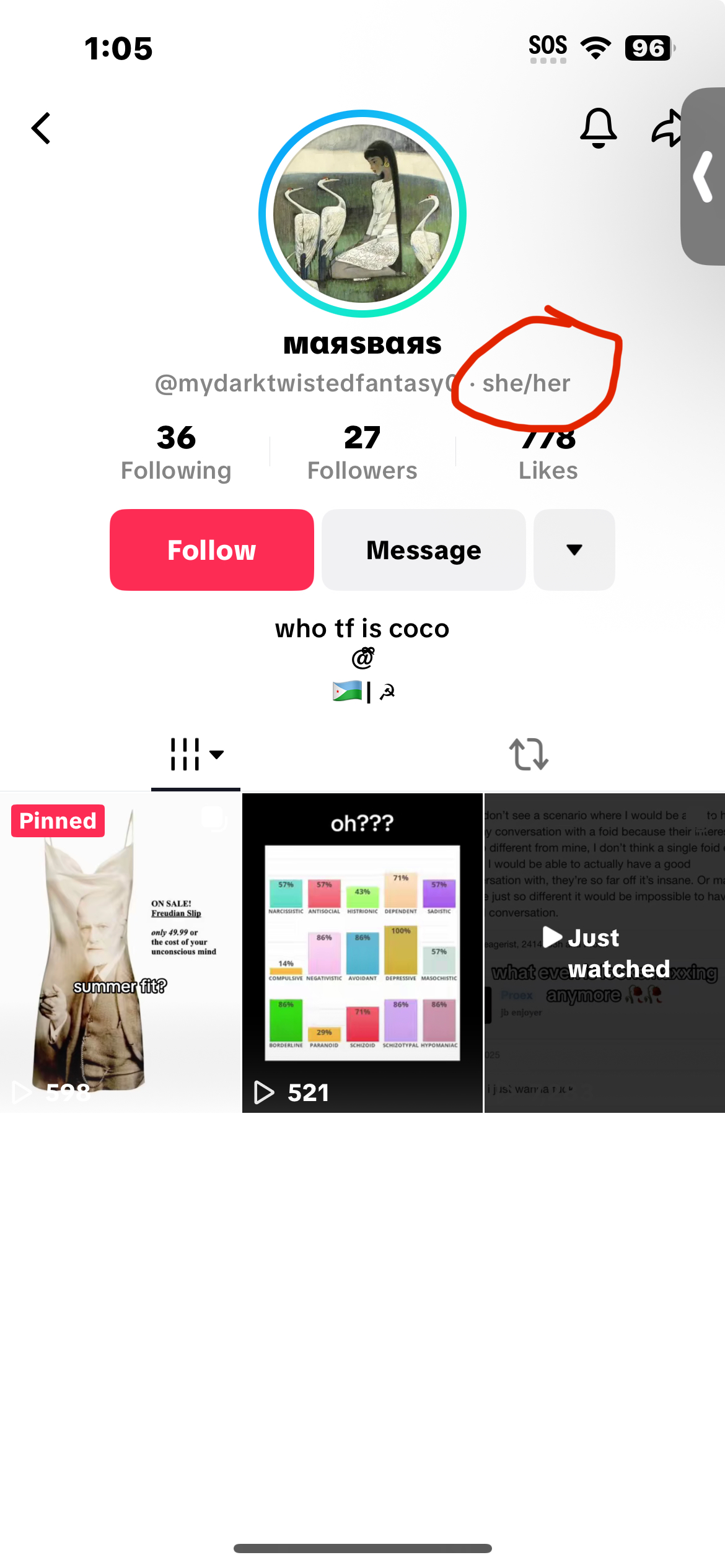Open the "oh???" chart video
The width and height of the screenshot is (725, 1568).
[x=362, y=952]
